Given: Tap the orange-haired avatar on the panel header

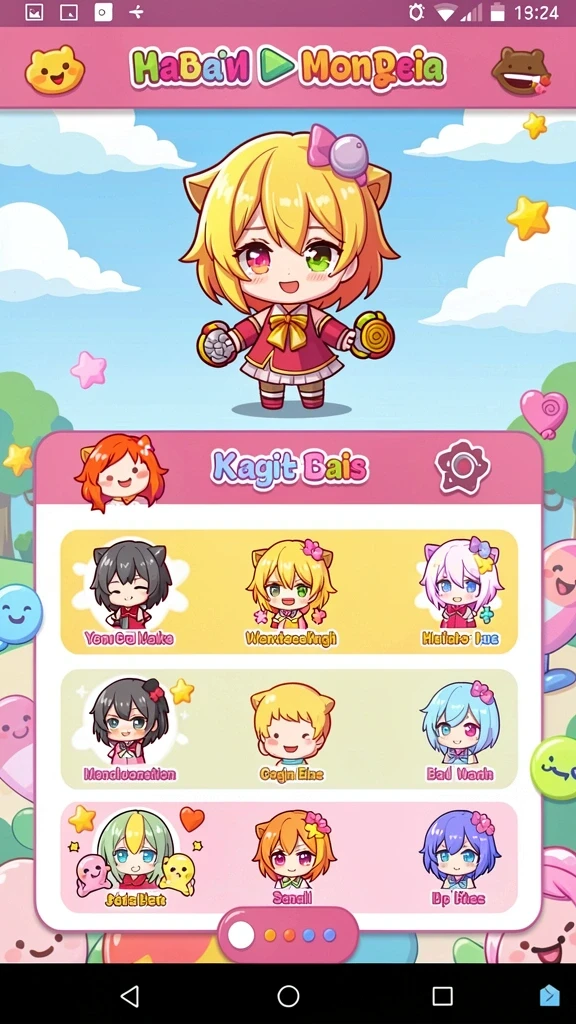Looking at the screenshot, I should tap(121, 472).
